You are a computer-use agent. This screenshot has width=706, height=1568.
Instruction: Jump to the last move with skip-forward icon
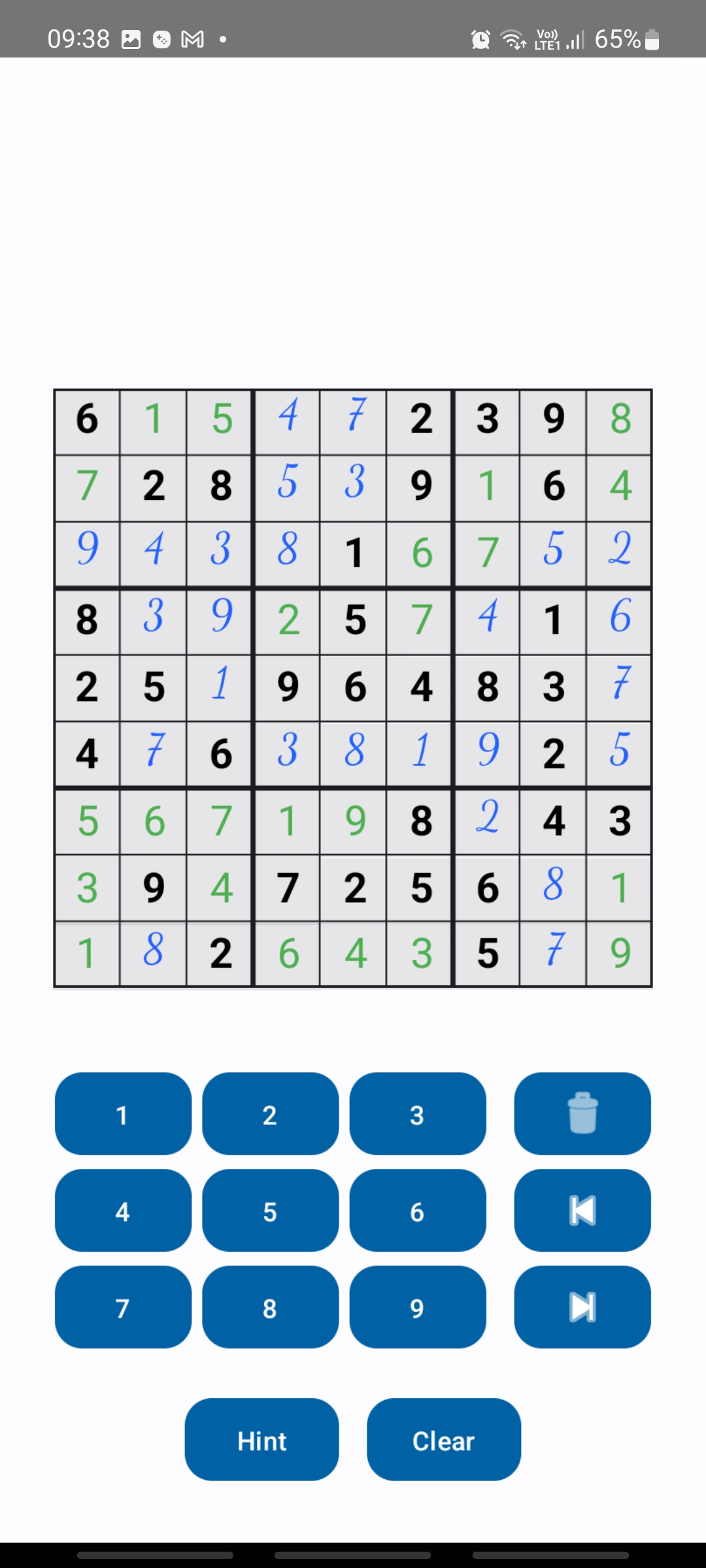point(582,1307)
